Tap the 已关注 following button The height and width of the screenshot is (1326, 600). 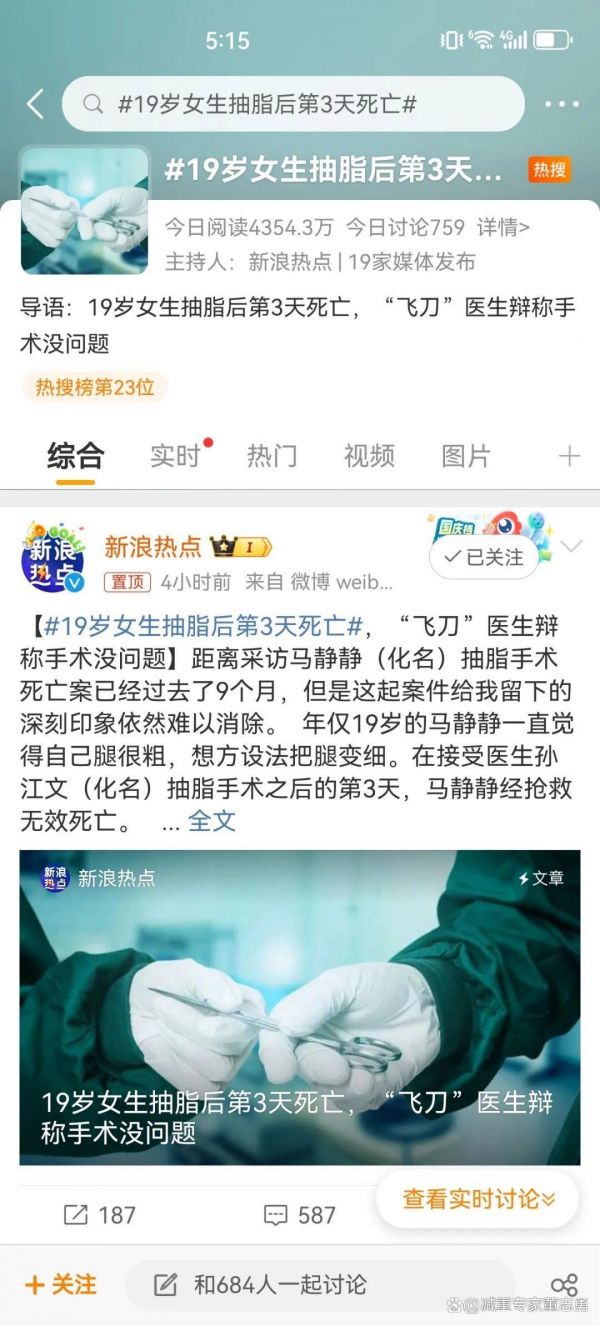point(484,557)
